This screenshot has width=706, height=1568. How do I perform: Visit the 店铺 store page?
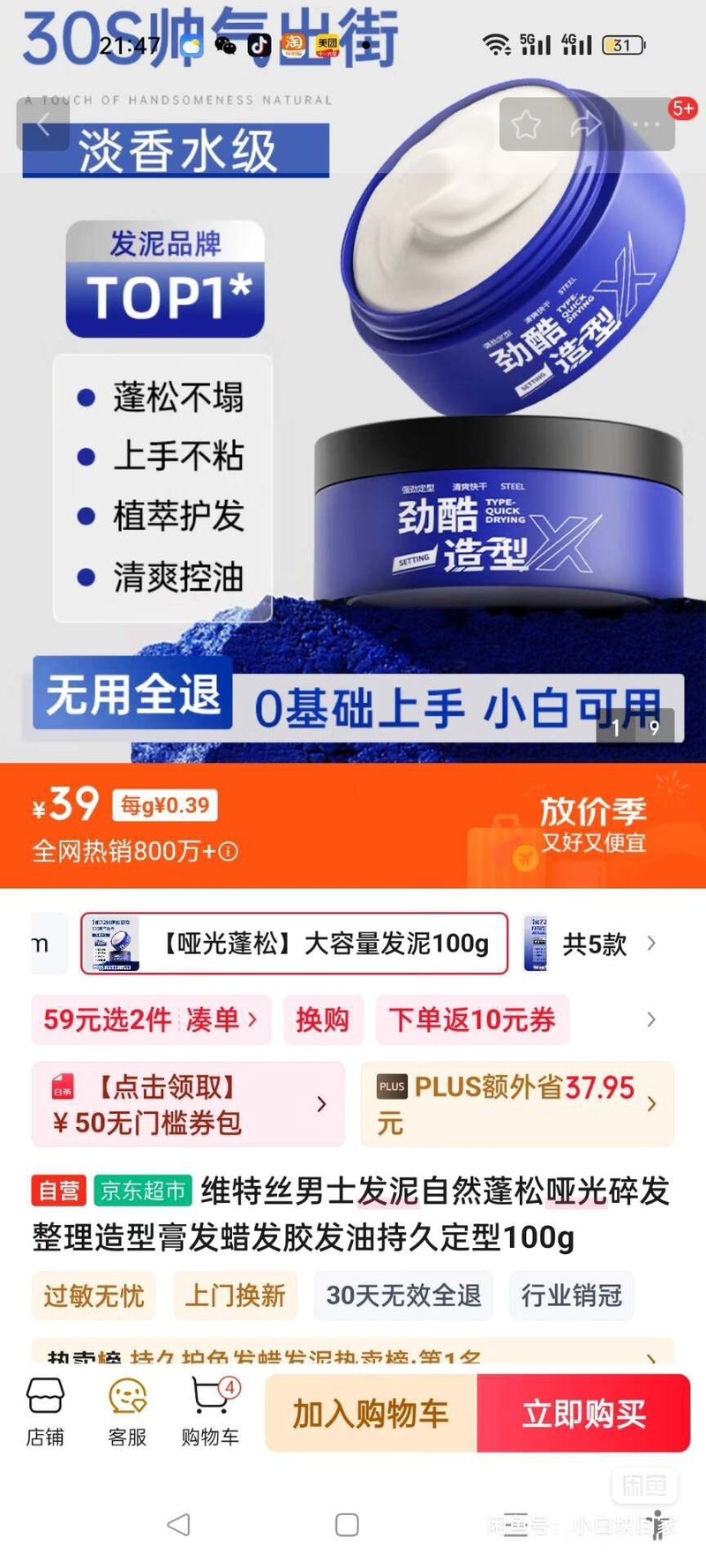44,1412
